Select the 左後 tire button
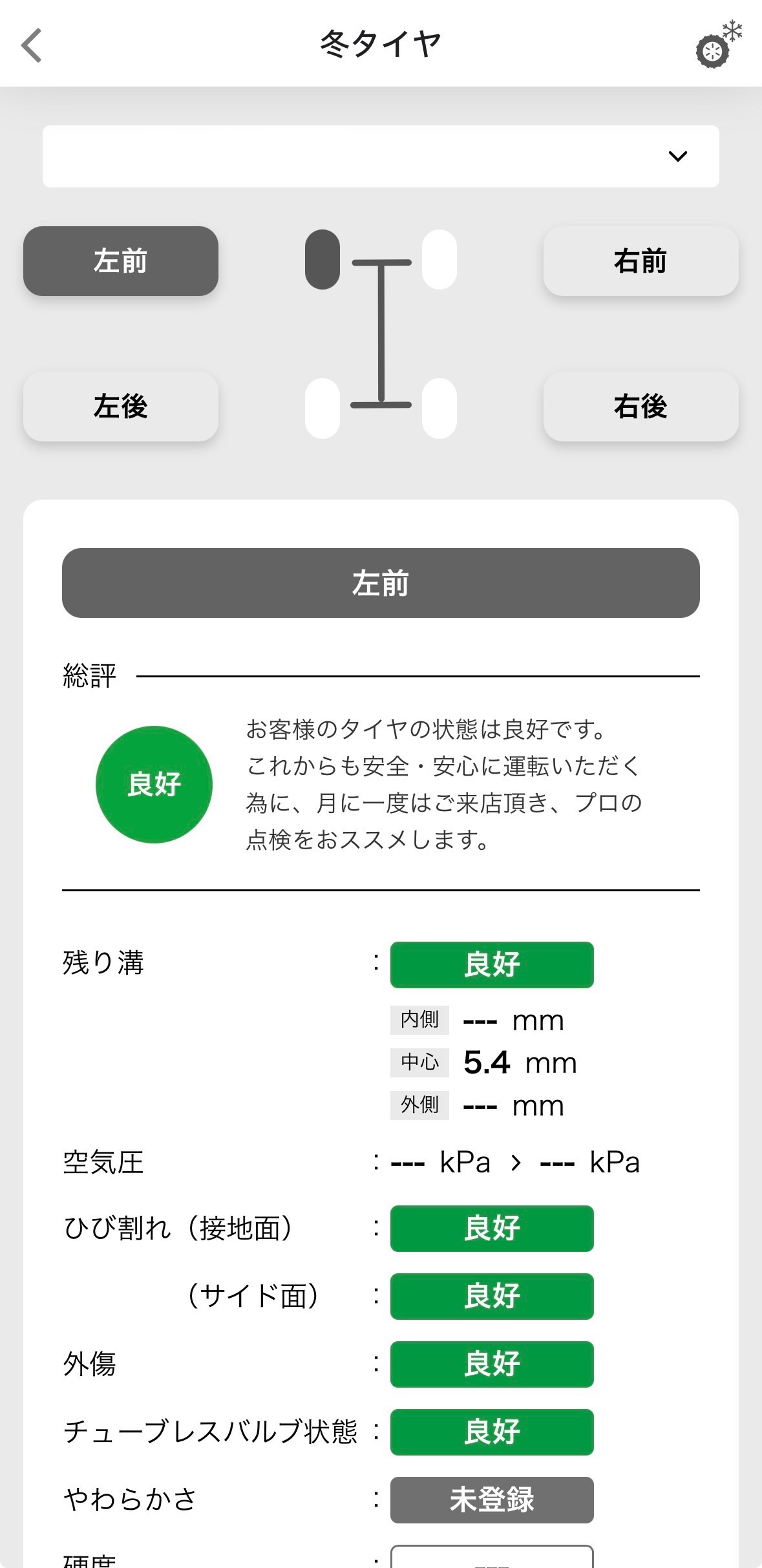762x1568 pixels. coord(121,407)
